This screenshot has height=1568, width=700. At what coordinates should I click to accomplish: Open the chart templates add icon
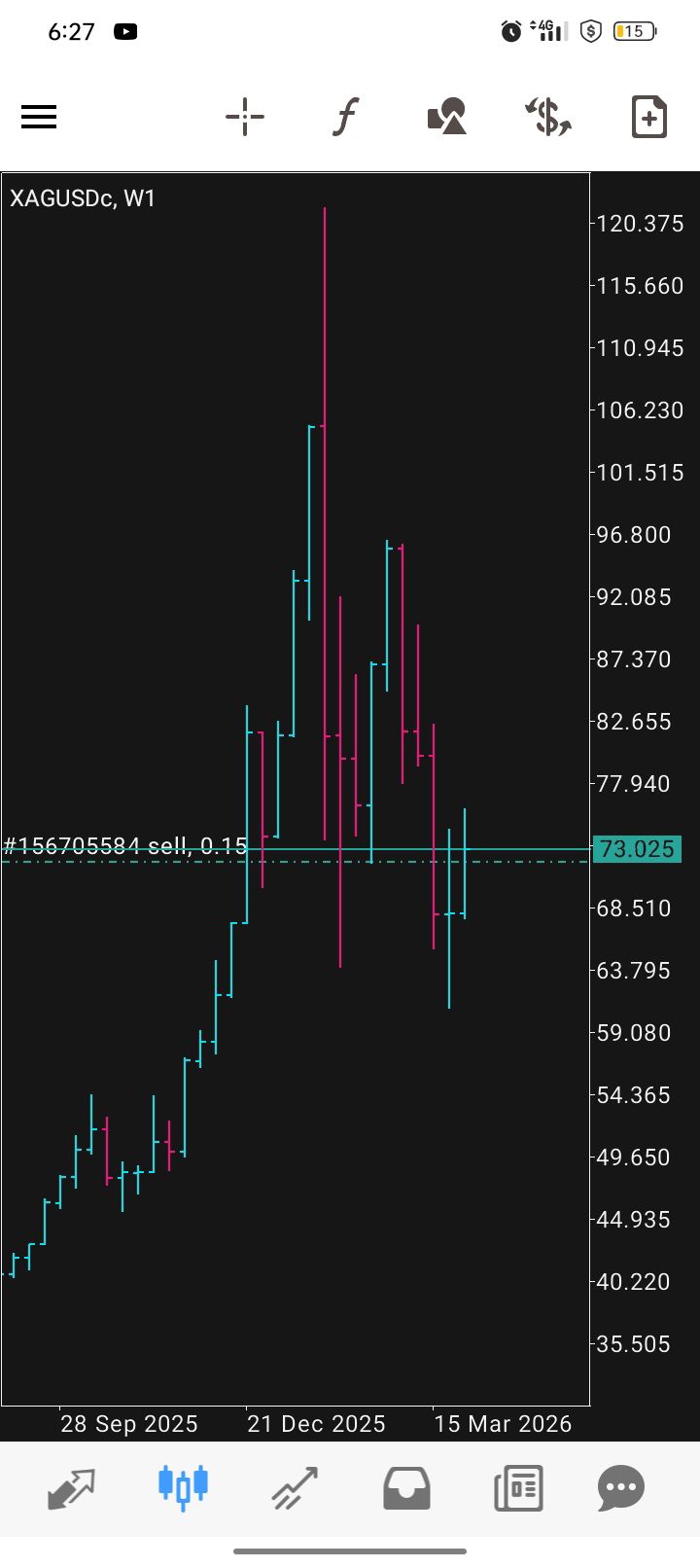point(648,118)
